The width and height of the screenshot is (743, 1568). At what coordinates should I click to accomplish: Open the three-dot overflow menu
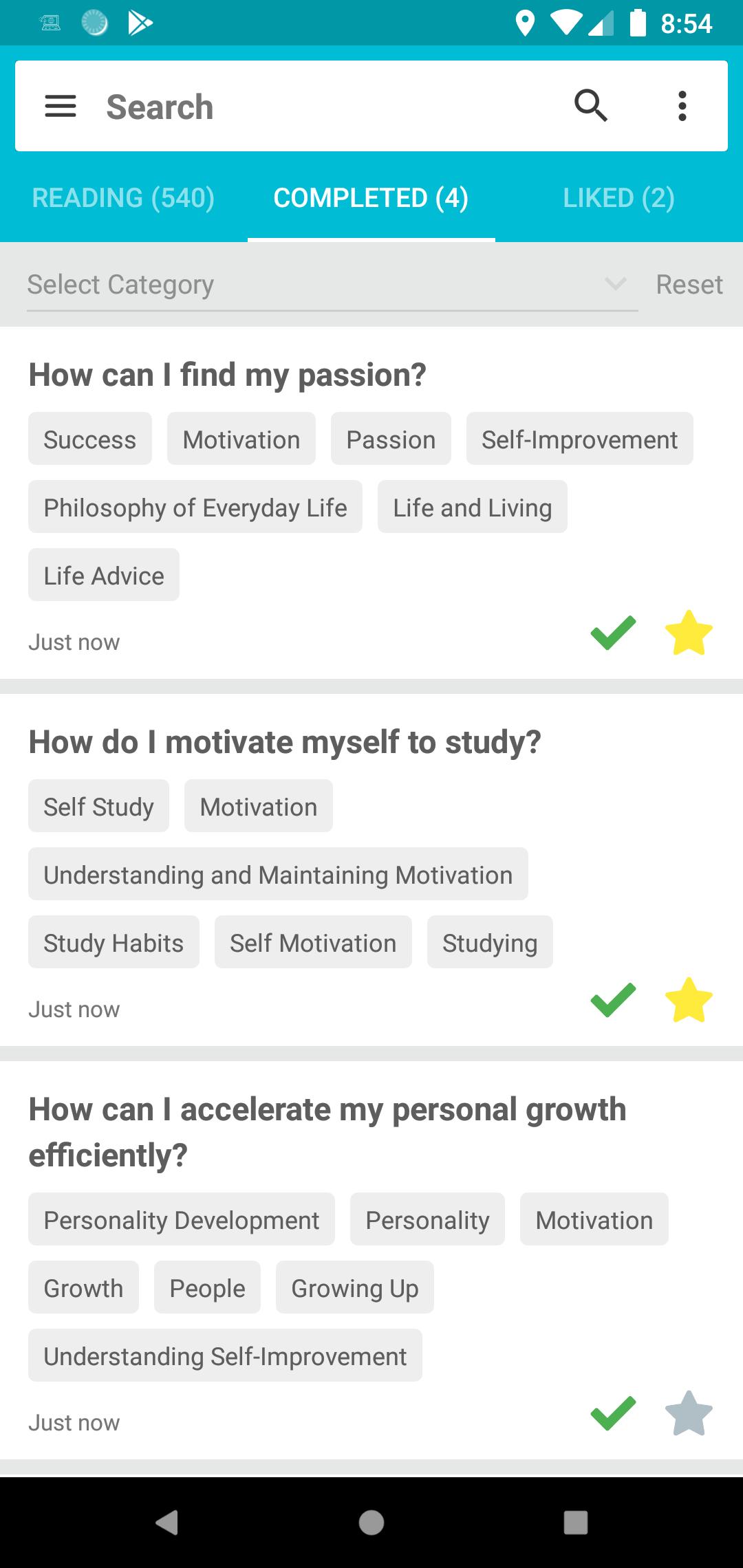point(682,106)
